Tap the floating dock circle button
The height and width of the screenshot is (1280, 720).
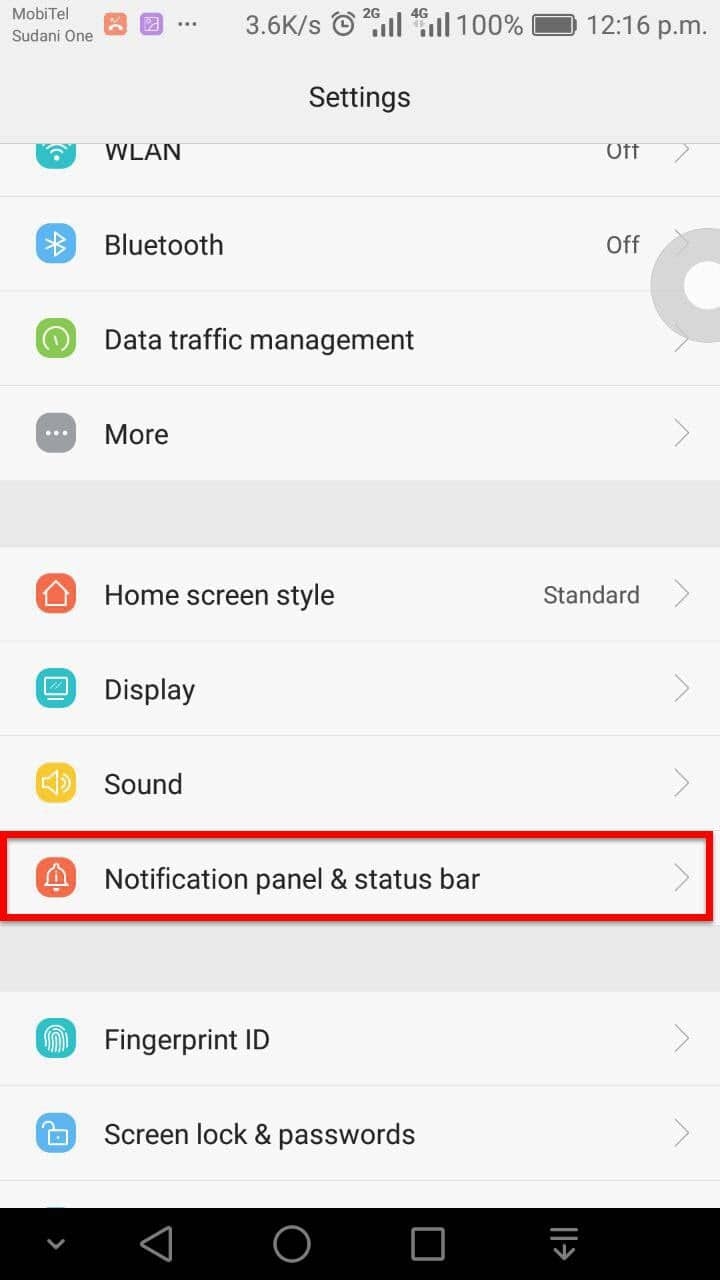pyautogui.click(x=697, y=287)
